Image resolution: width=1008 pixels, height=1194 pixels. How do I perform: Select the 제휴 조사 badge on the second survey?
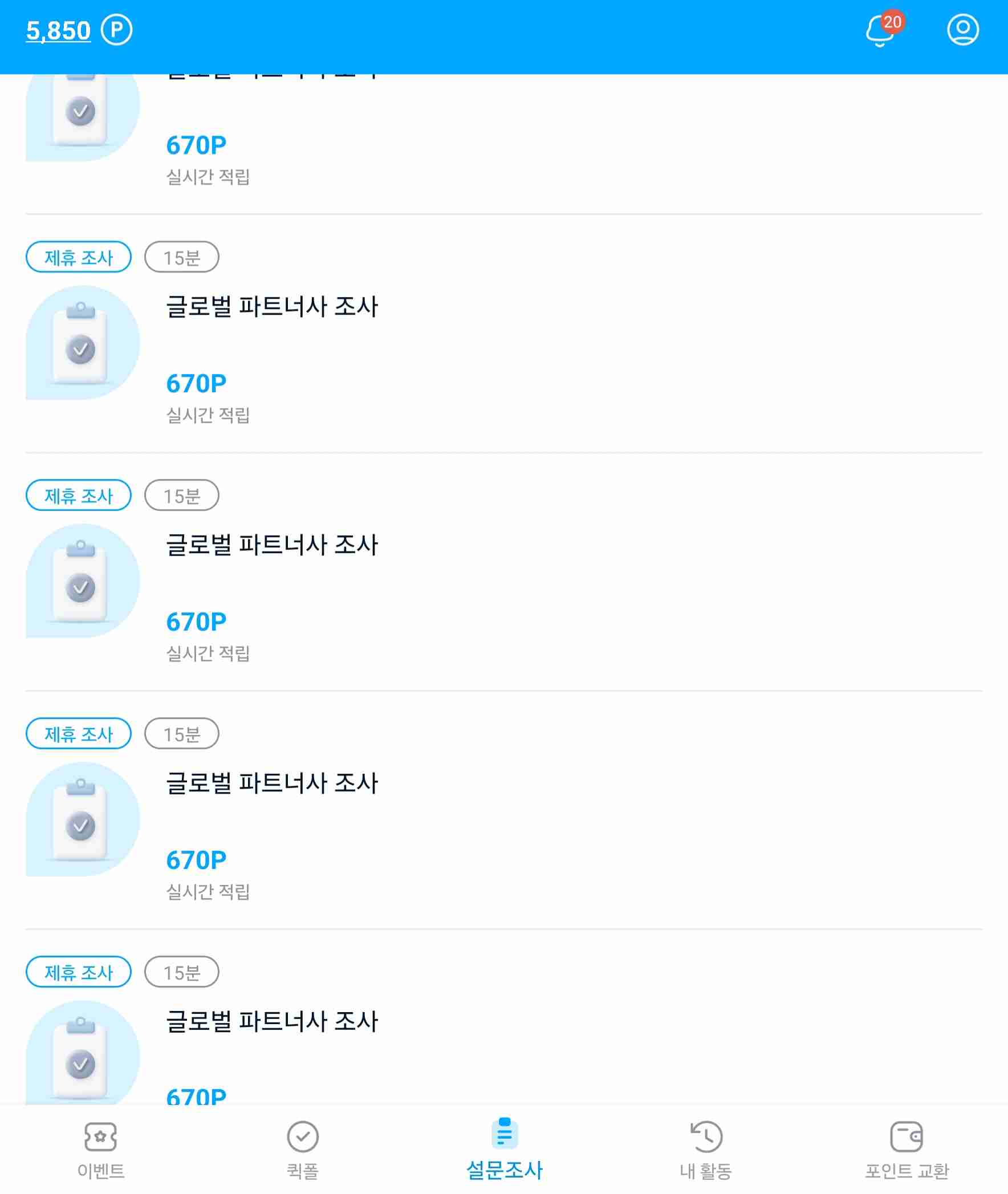[x=78, y=257]
